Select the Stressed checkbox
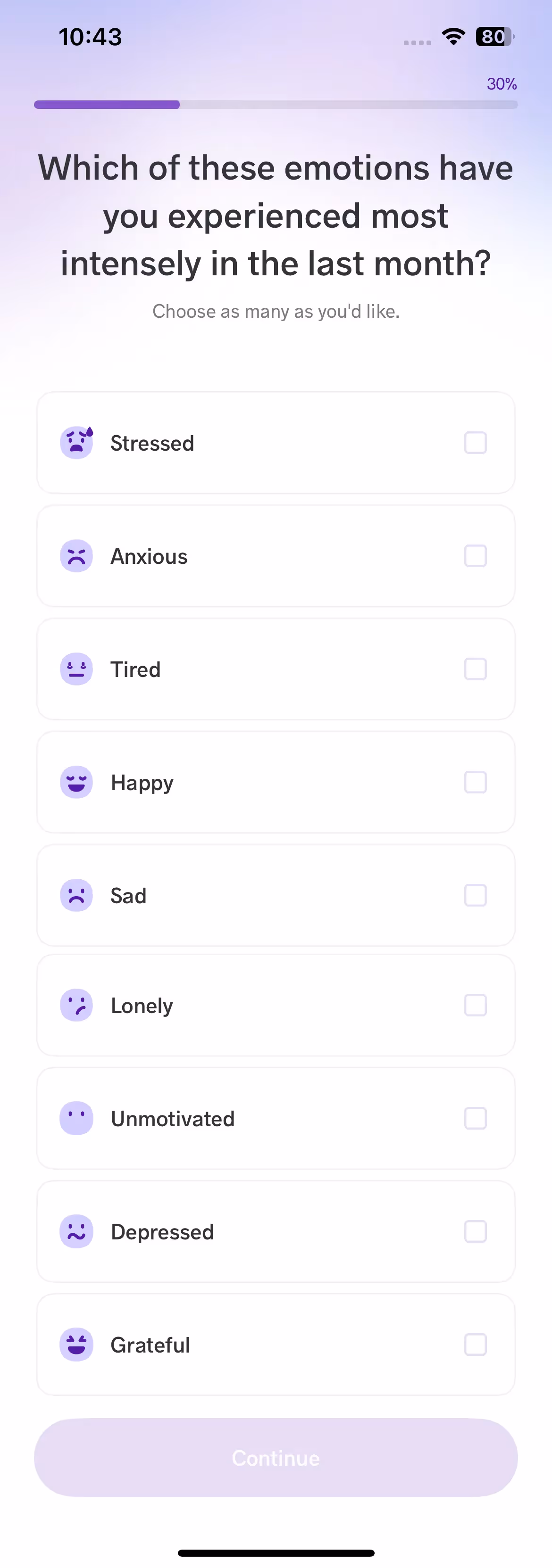Screen dimensions: 552x1568 [x=475, y=443]
